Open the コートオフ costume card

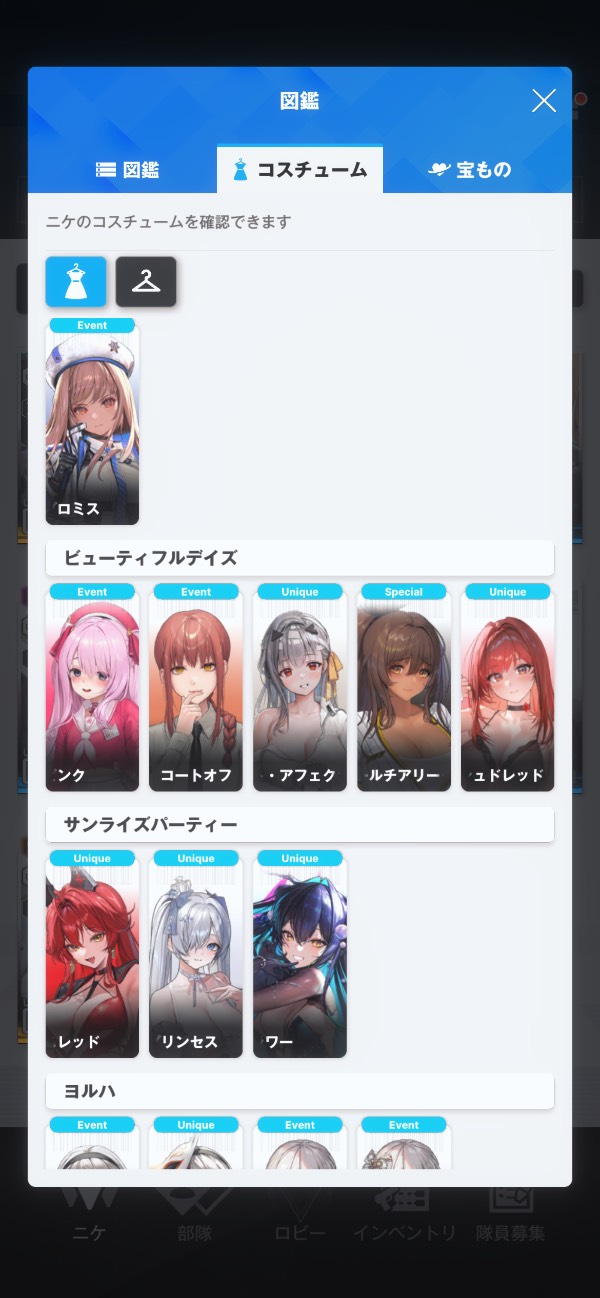(x=196, y=690)
